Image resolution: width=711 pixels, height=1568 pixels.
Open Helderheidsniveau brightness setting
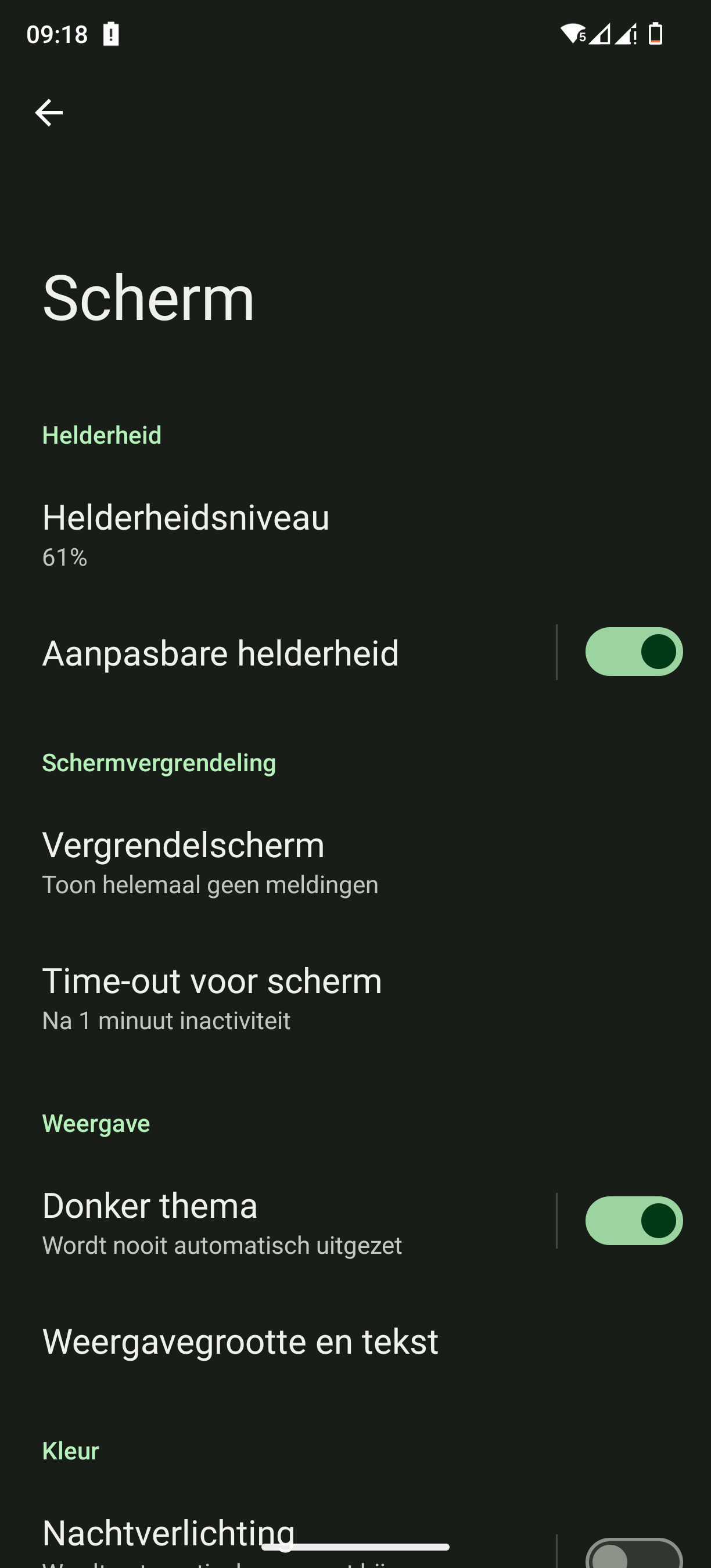coord(355,534)
